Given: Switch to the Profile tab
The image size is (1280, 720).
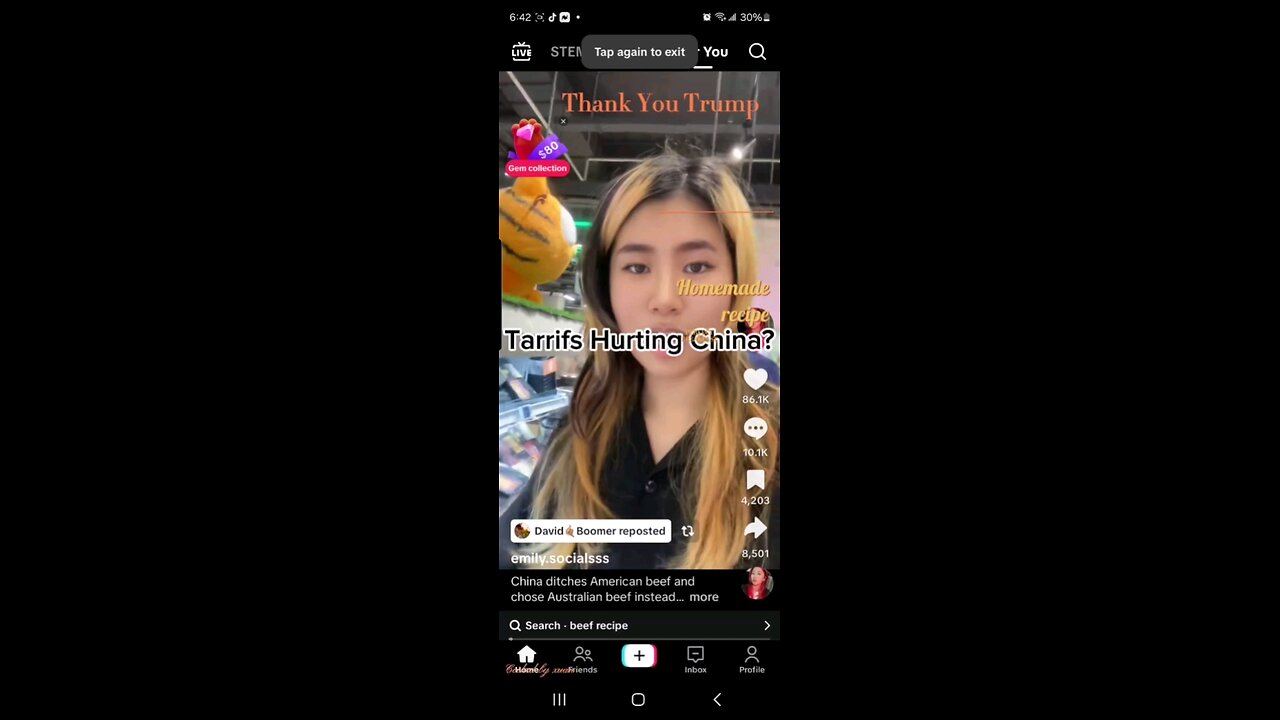Looking at the screenshot, I should (x=752, y=658).
